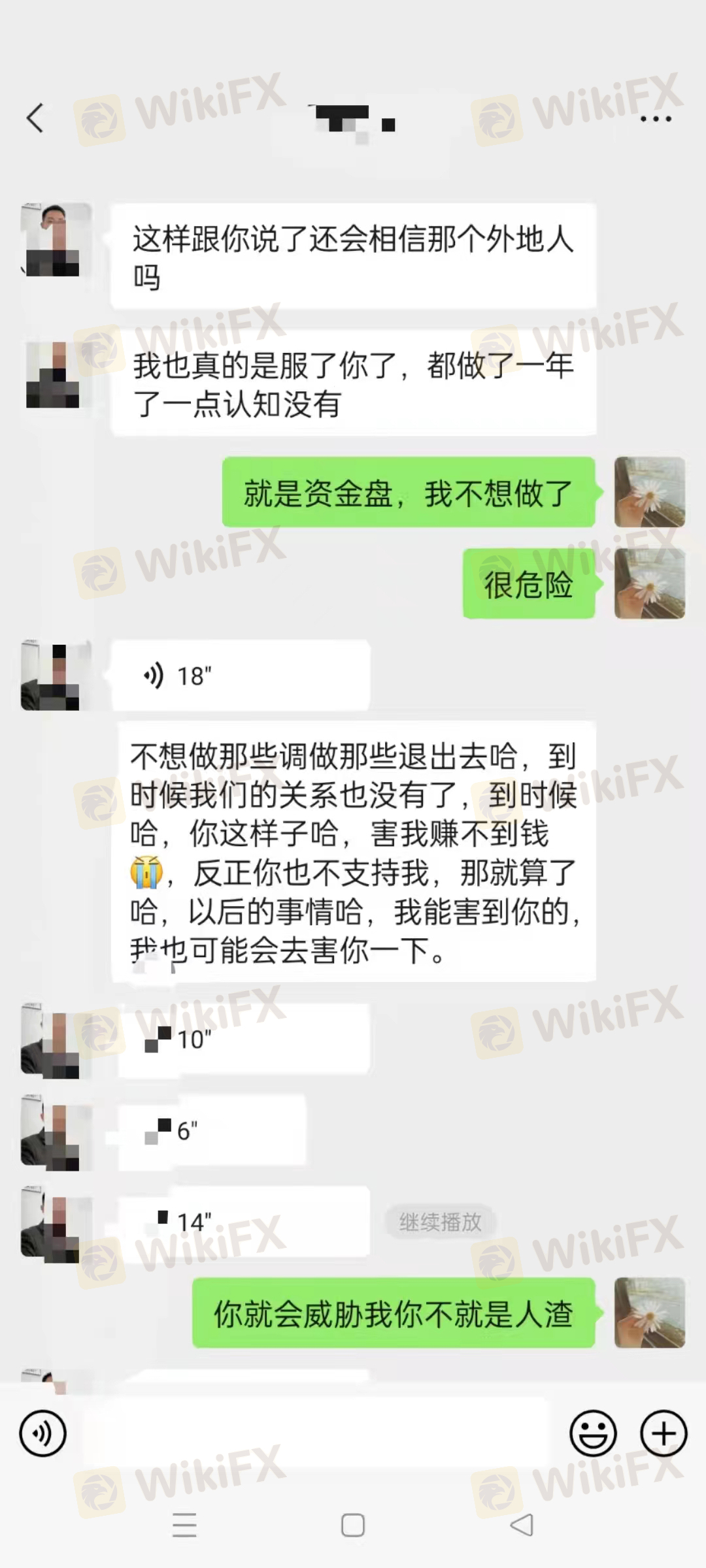
Task: Go back to the chat list
Action: pyautogui.click(x=36, y=119)
